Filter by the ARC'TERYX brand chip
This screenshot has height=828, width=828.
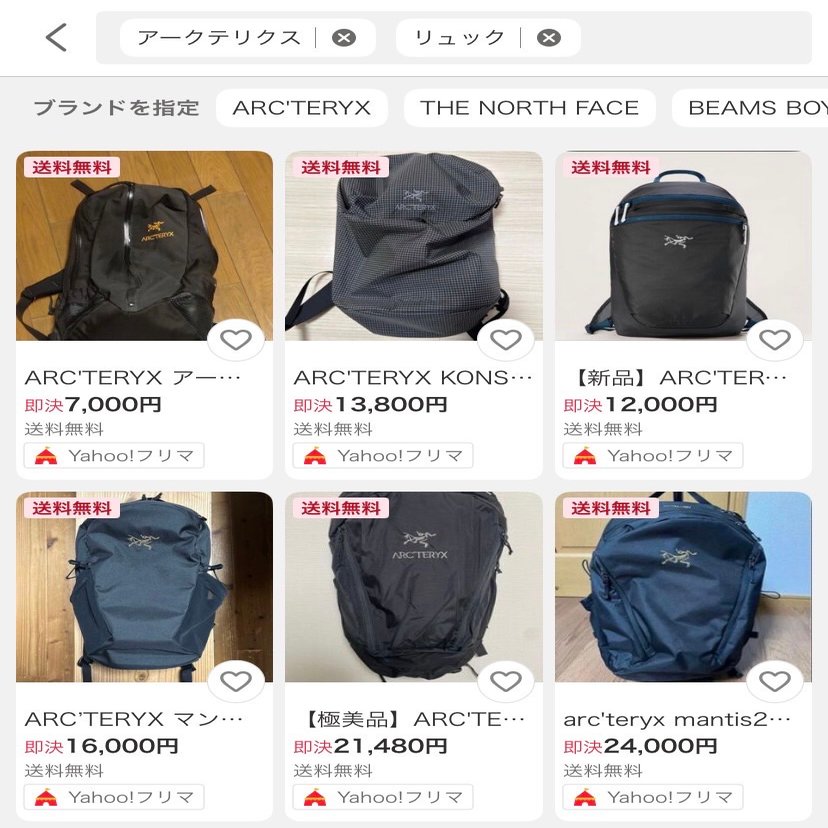coord(301,108)
